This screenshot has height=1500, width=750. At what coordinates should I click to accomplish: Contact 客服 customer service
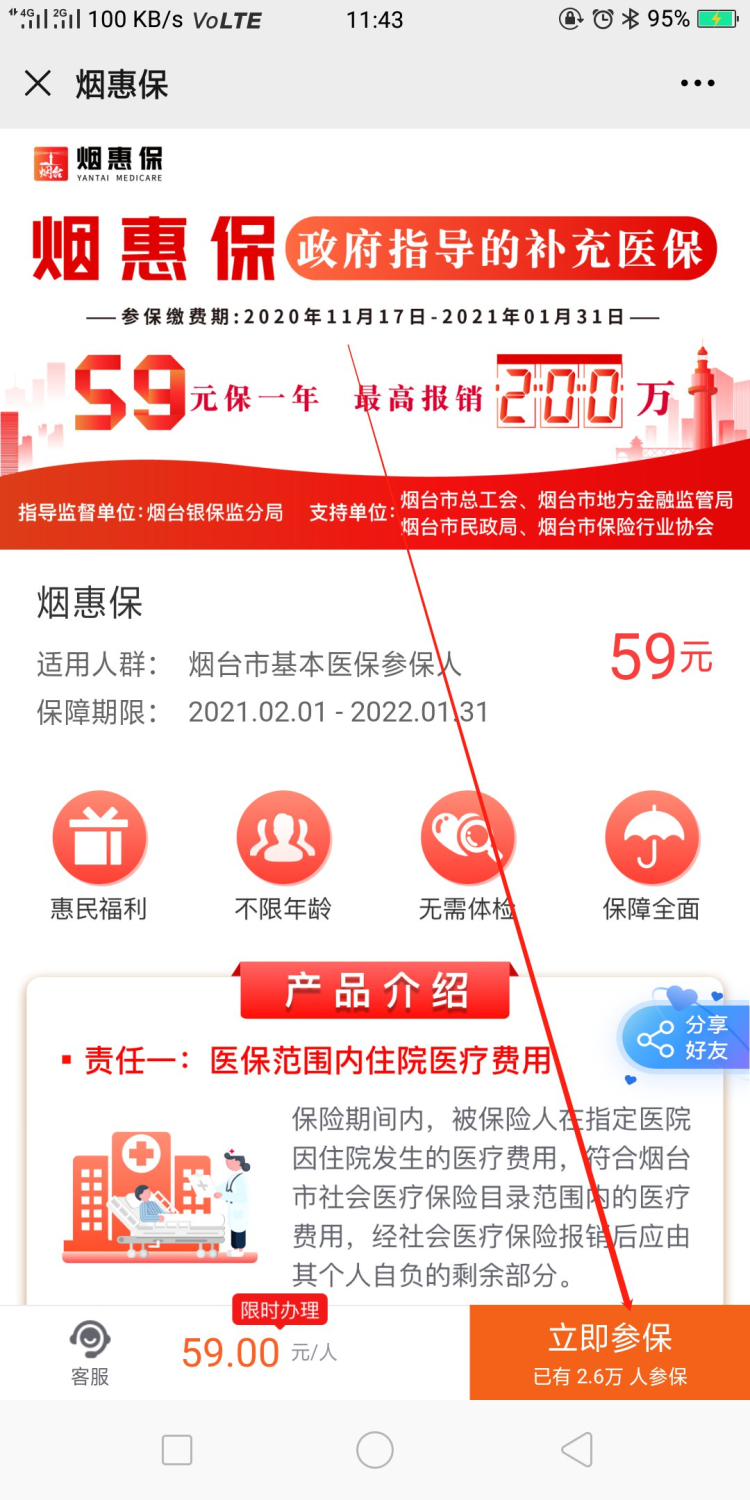tap(90, 1352)
